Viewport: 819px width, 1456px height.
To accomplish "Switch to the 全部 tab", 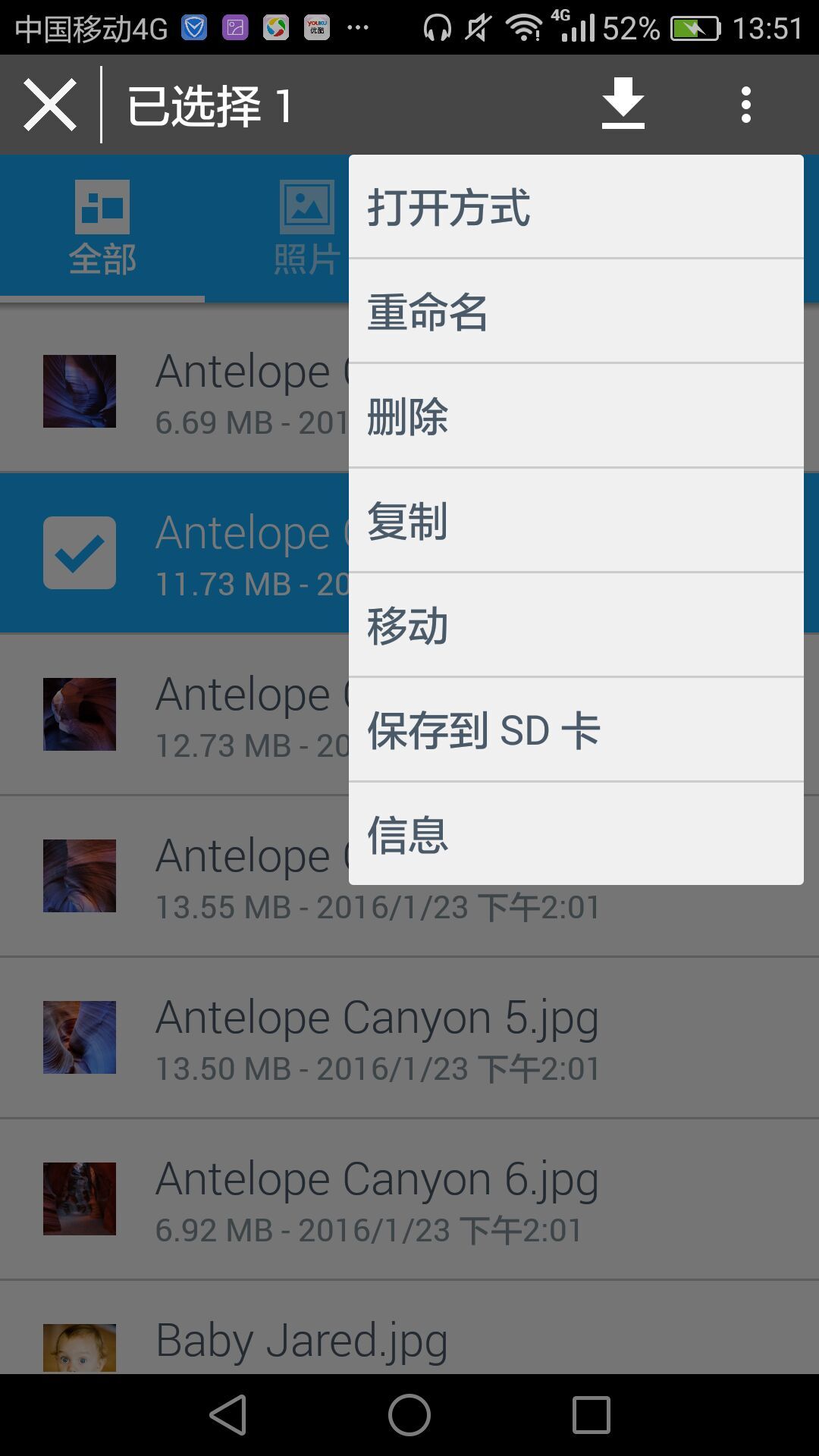I will [x=102, y=227].
